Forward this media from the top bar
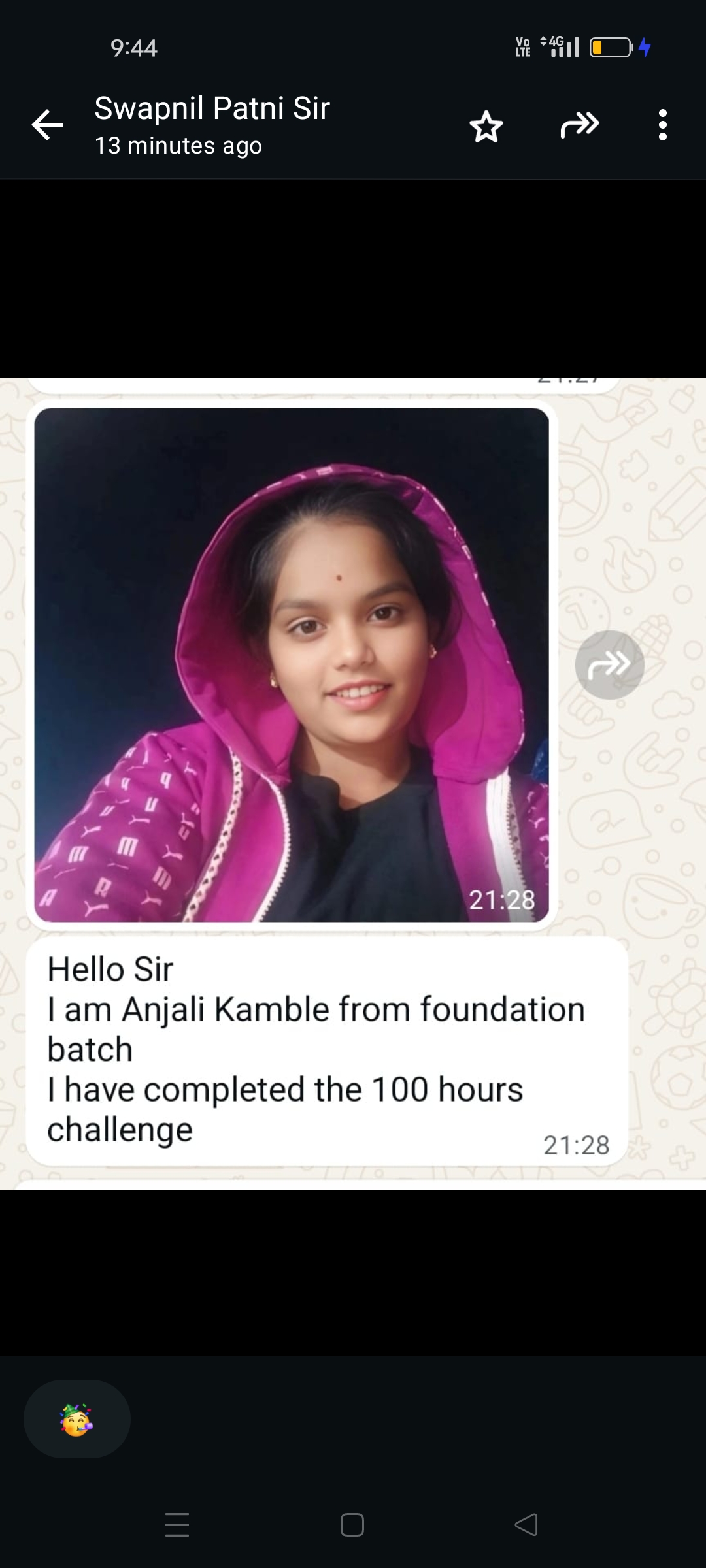This screenshot has height=1568, width=706. coord(580,125)
